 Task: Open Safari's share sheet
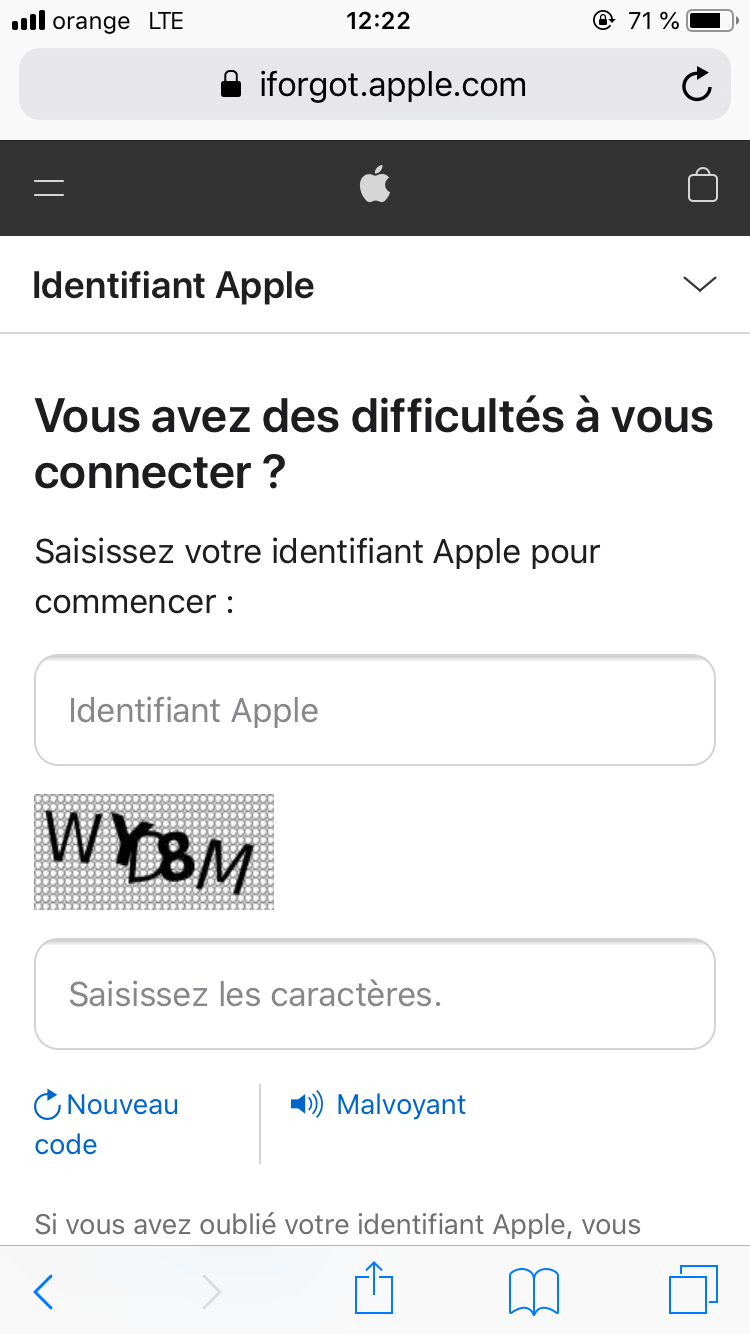pyautogui.click(x=375, y=1288)
